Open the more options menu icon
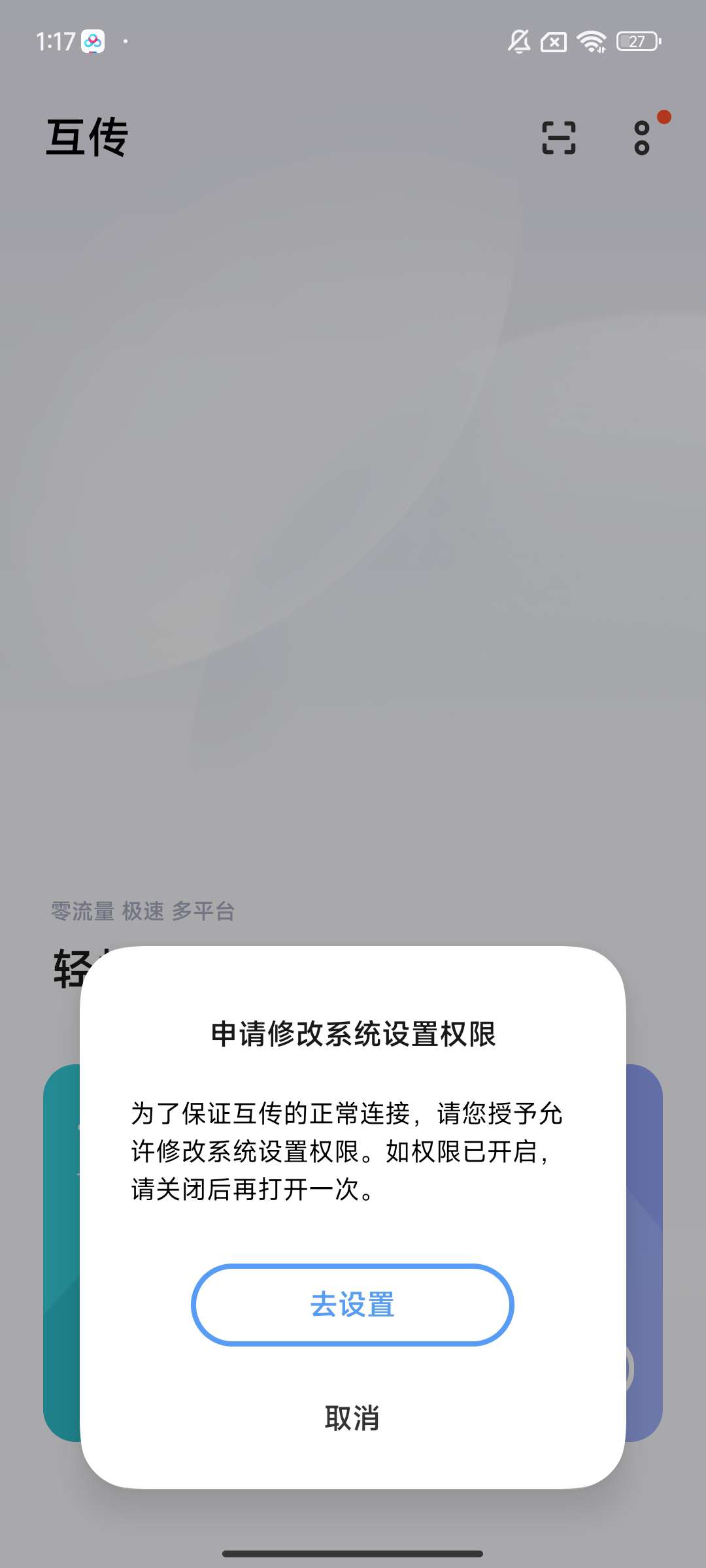This screenshot has height=1568, width=706. click(642, 138)
